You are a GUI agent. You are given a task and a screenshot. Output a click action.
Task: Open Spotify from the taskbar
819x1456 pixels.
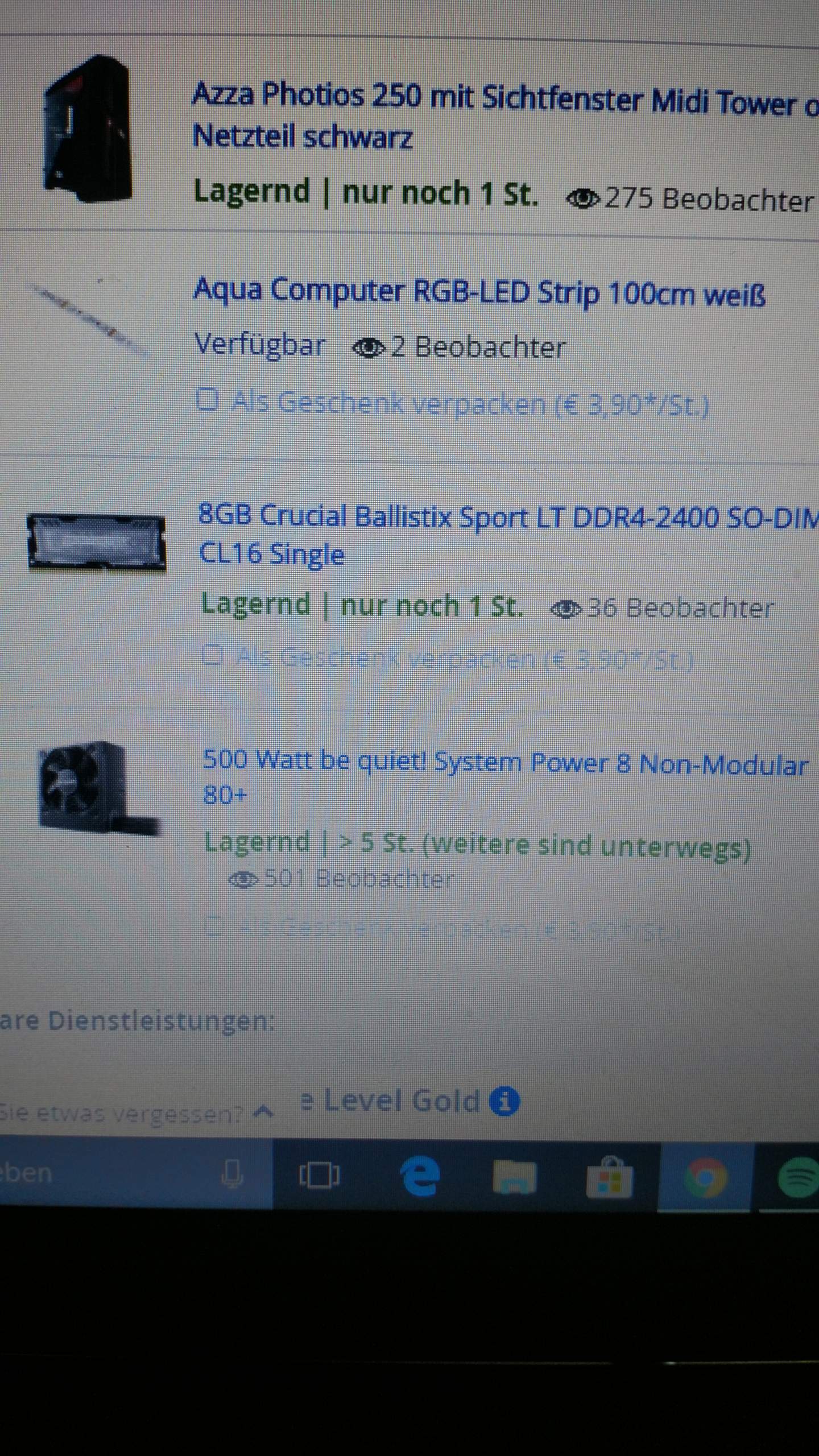(798, 1177)
